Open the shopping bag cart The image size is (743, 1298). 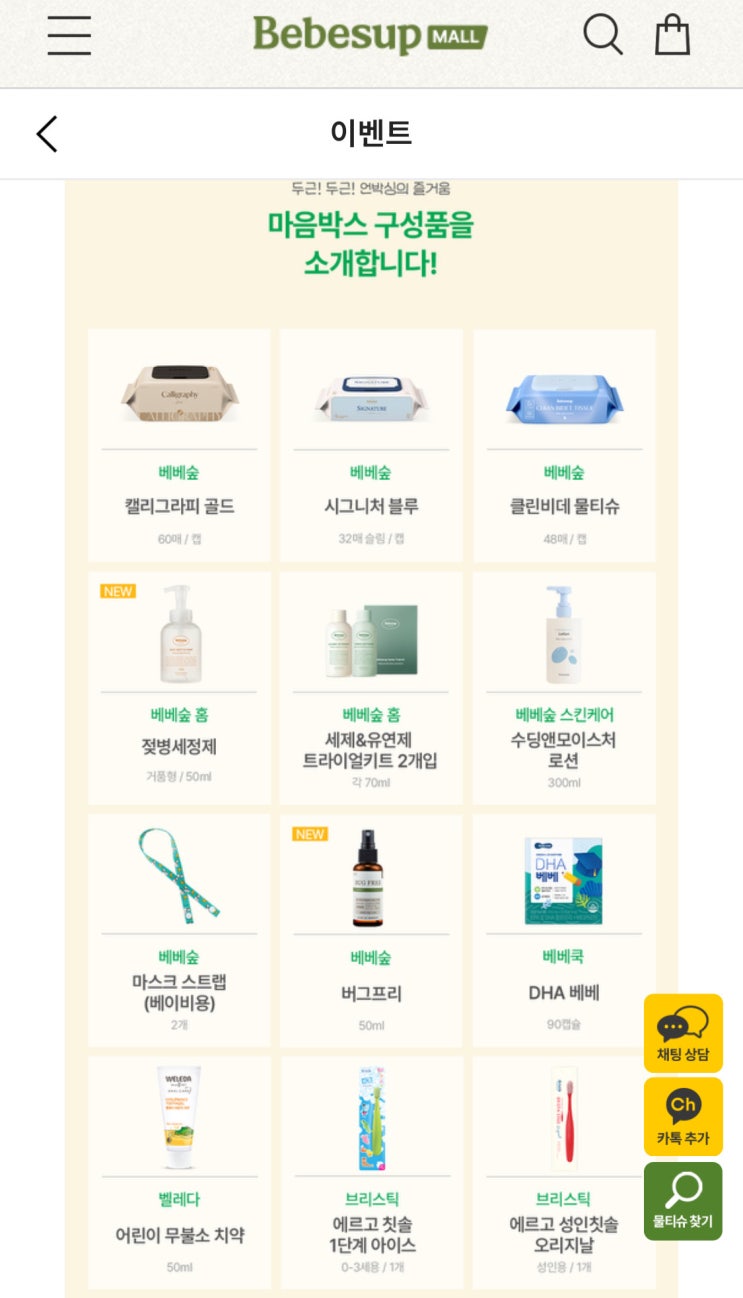[x=672, y=35]
